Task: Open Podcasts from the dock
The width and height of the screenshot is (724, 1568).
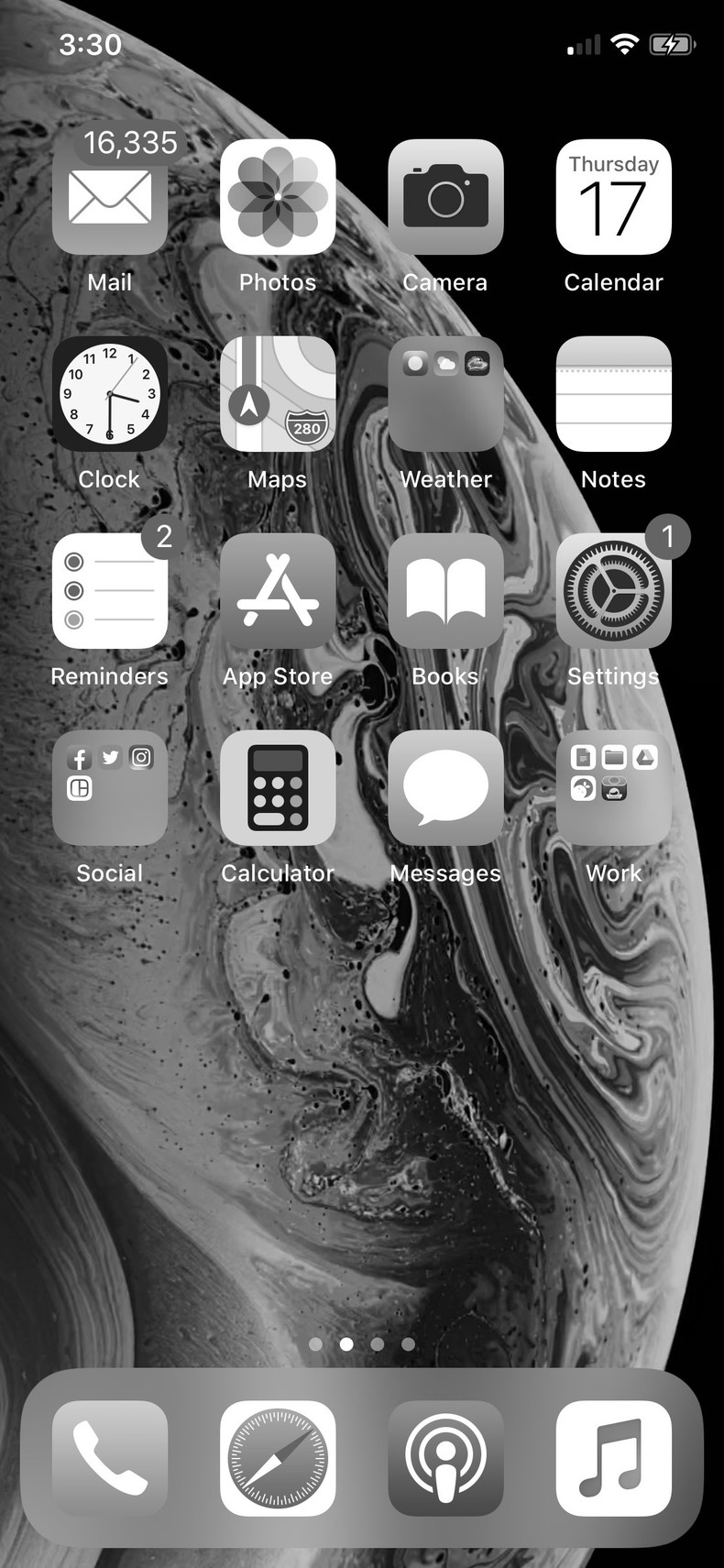Action: (x=445, y=1458)
